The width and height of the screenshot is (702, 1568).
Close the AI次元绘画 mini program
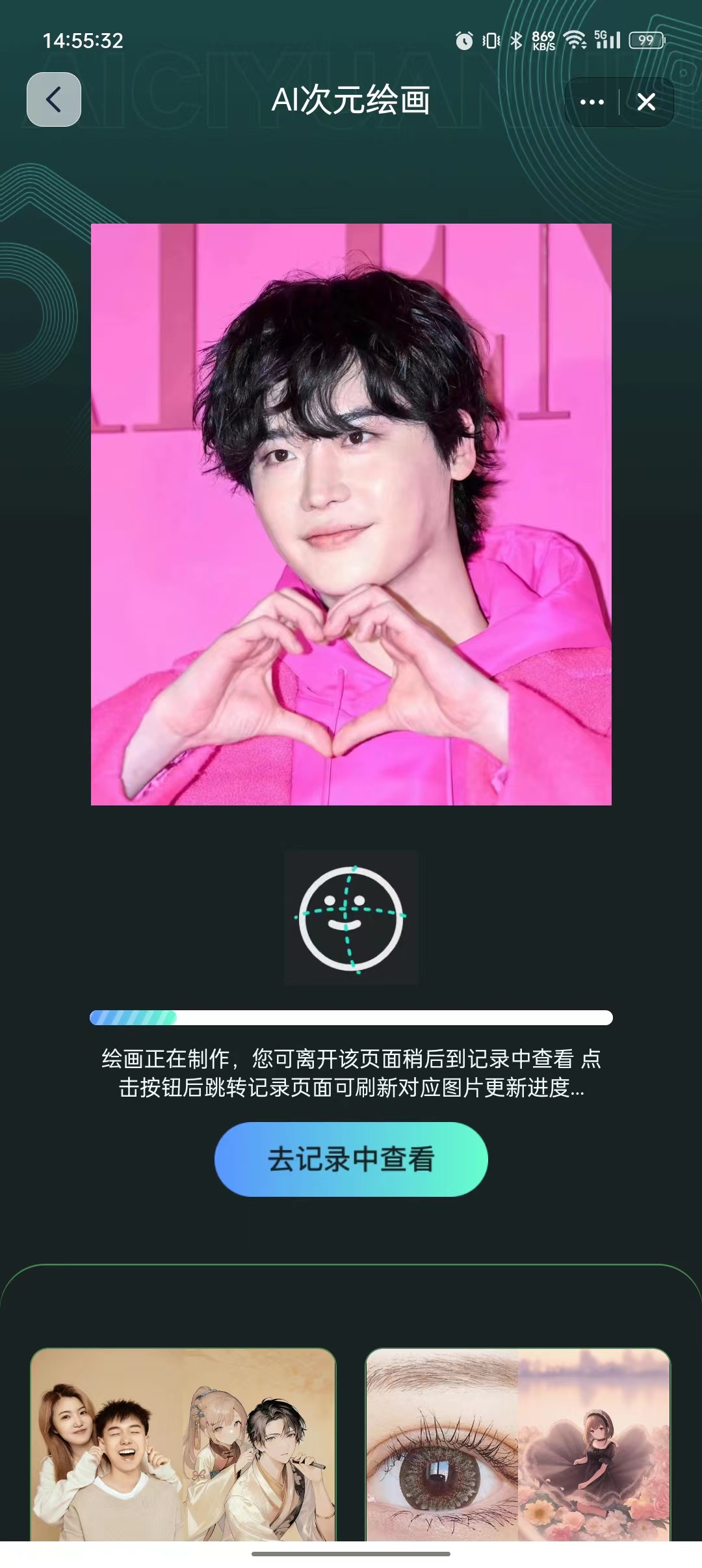tap(646, 102)
